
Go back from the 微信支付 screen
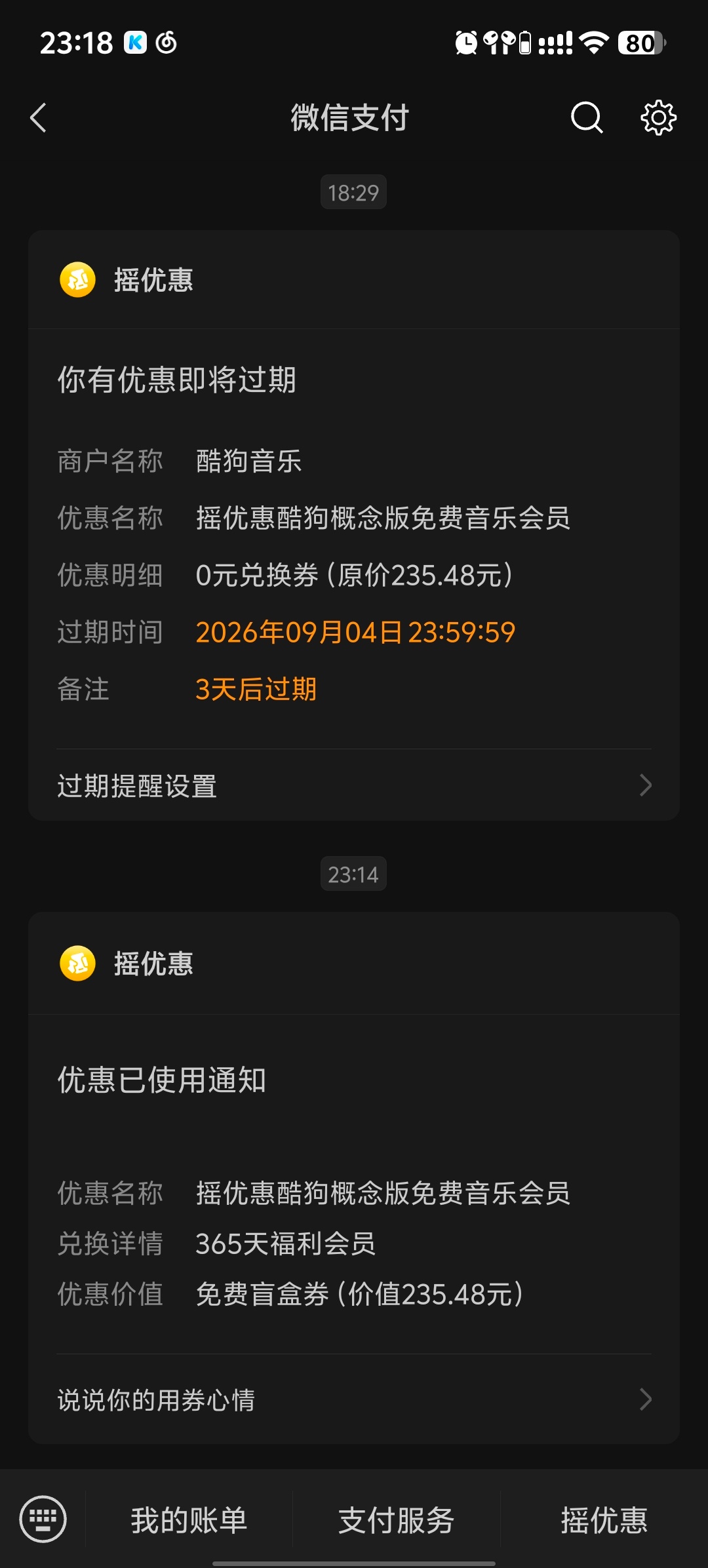(x=39, y=118)
